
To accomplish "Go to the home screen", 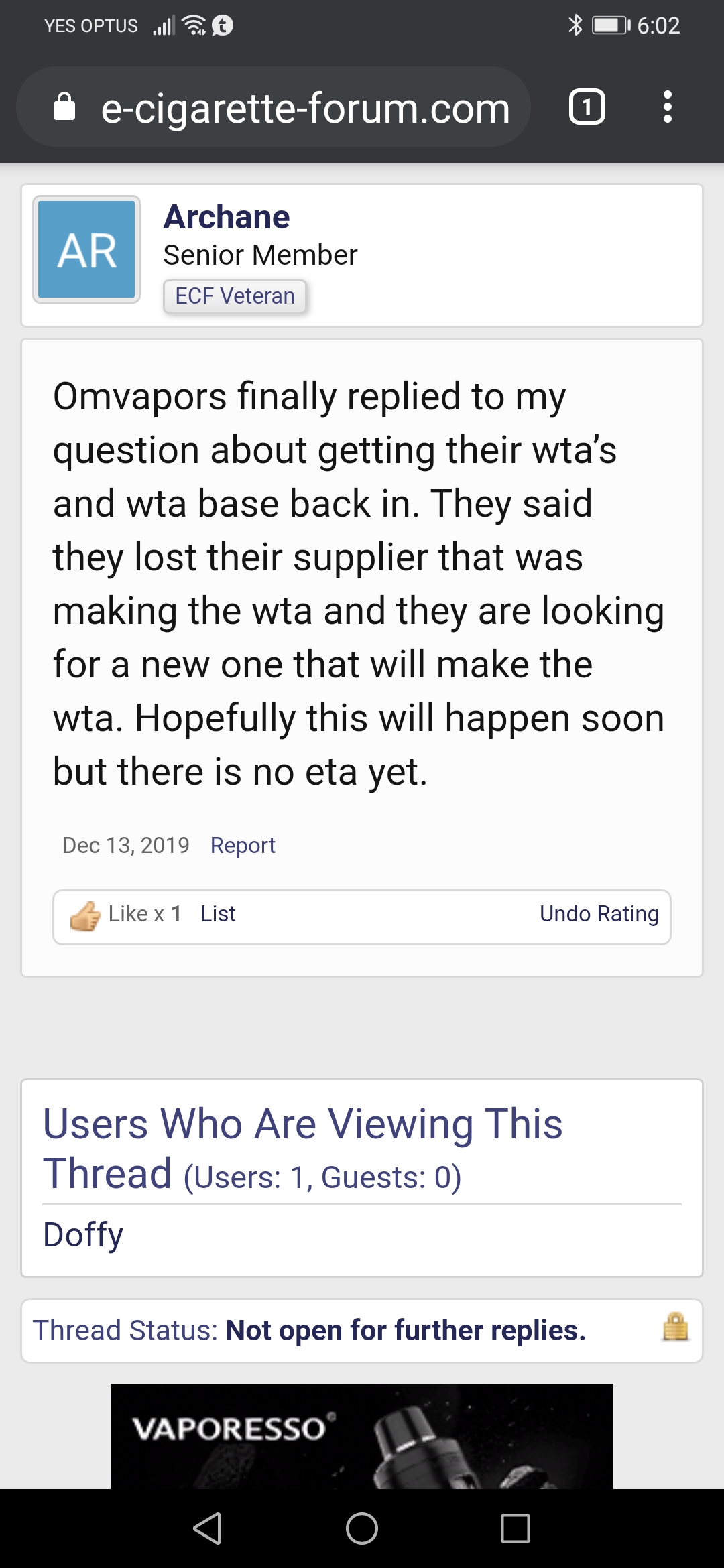I will pos(362,1528).
